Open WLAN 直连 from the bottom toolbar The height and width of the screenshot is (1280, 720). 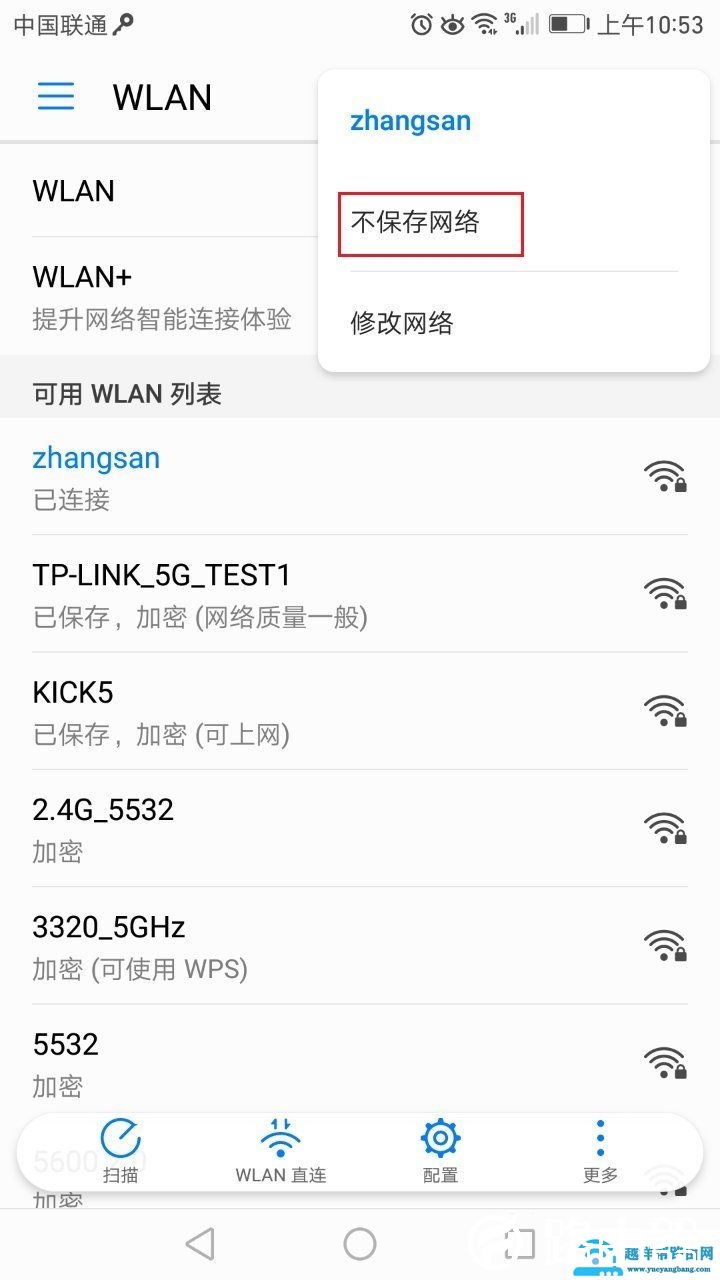280,1148
